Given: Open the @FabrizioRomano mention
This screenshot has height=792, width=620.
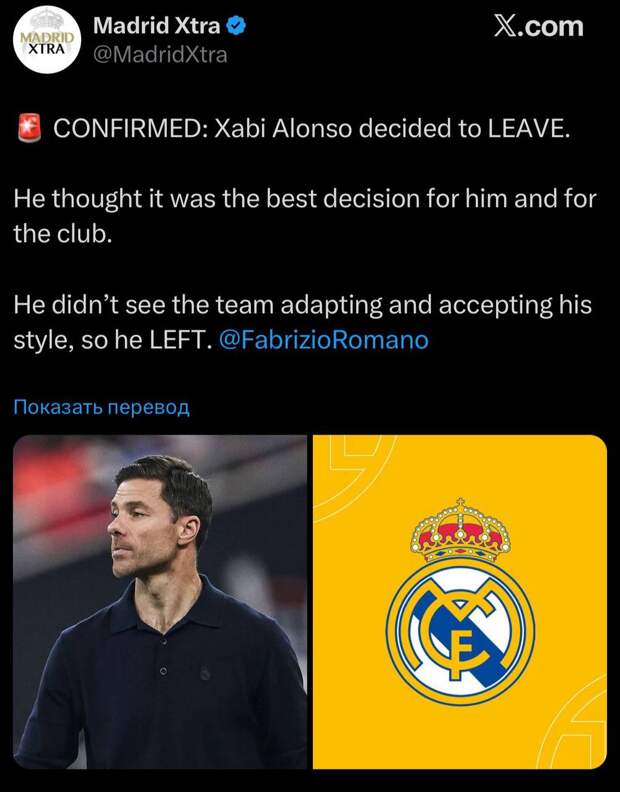Looking at the screenshot, I should 322,340.
